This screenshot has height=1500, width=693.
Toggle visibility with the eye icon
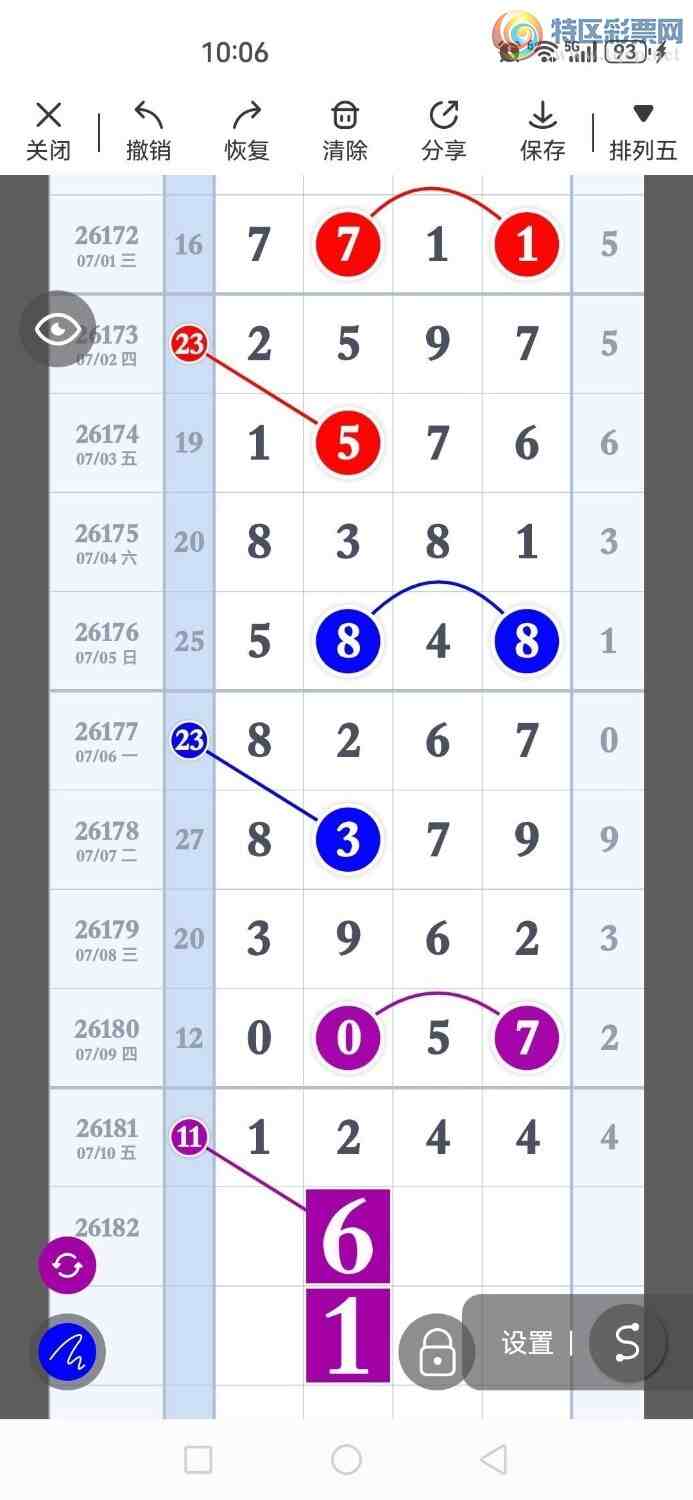tap(58, 329)
